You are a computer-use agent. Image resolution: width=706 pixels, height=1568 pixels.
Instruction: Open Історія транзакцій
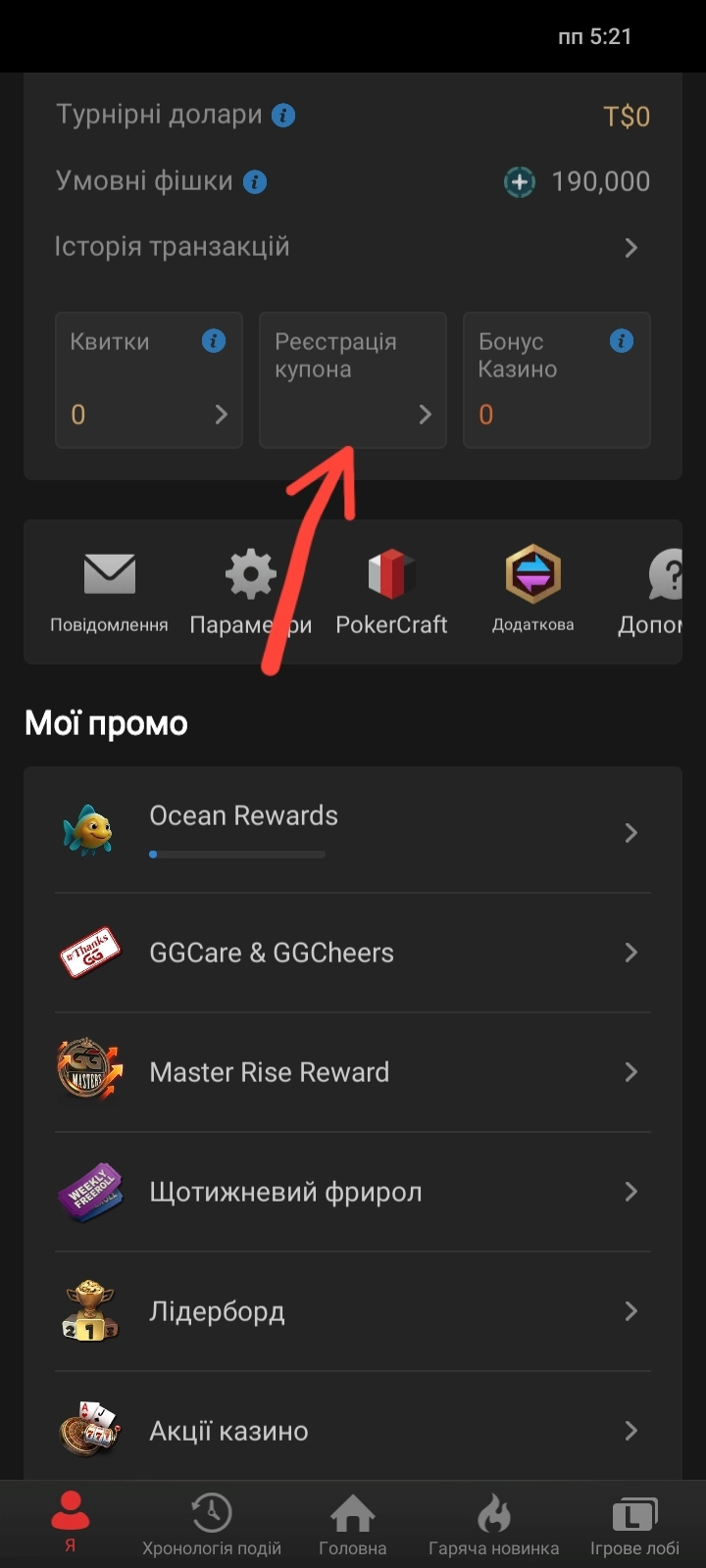click(x=352, y=247)
